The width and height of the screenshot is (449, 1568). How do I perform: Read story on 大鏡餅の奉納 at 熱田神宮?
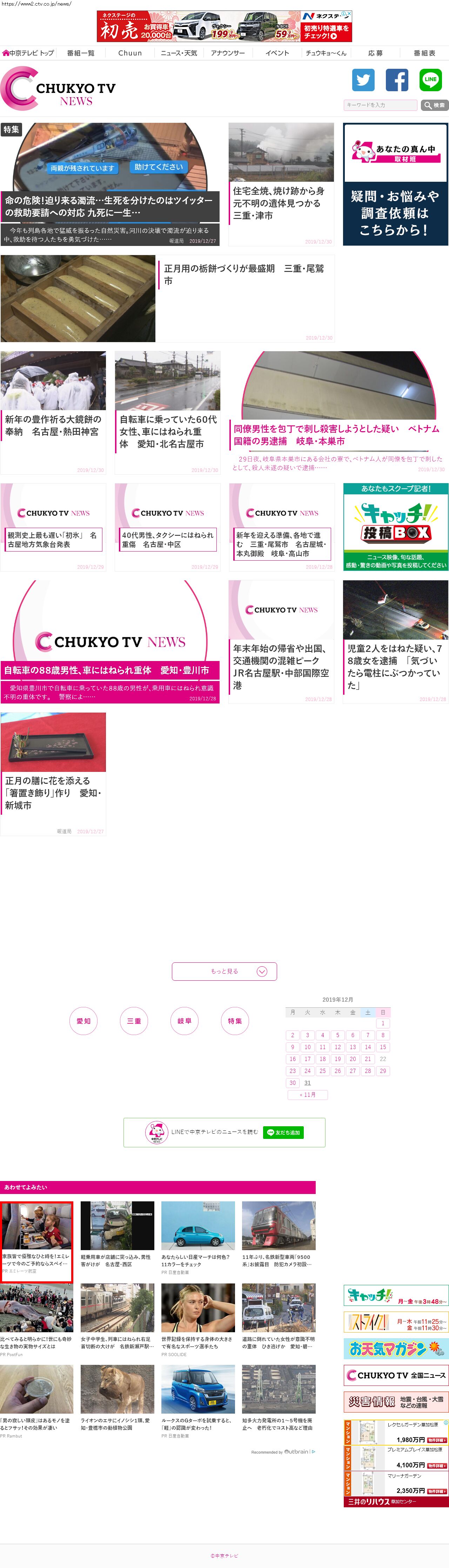[53, 426]
